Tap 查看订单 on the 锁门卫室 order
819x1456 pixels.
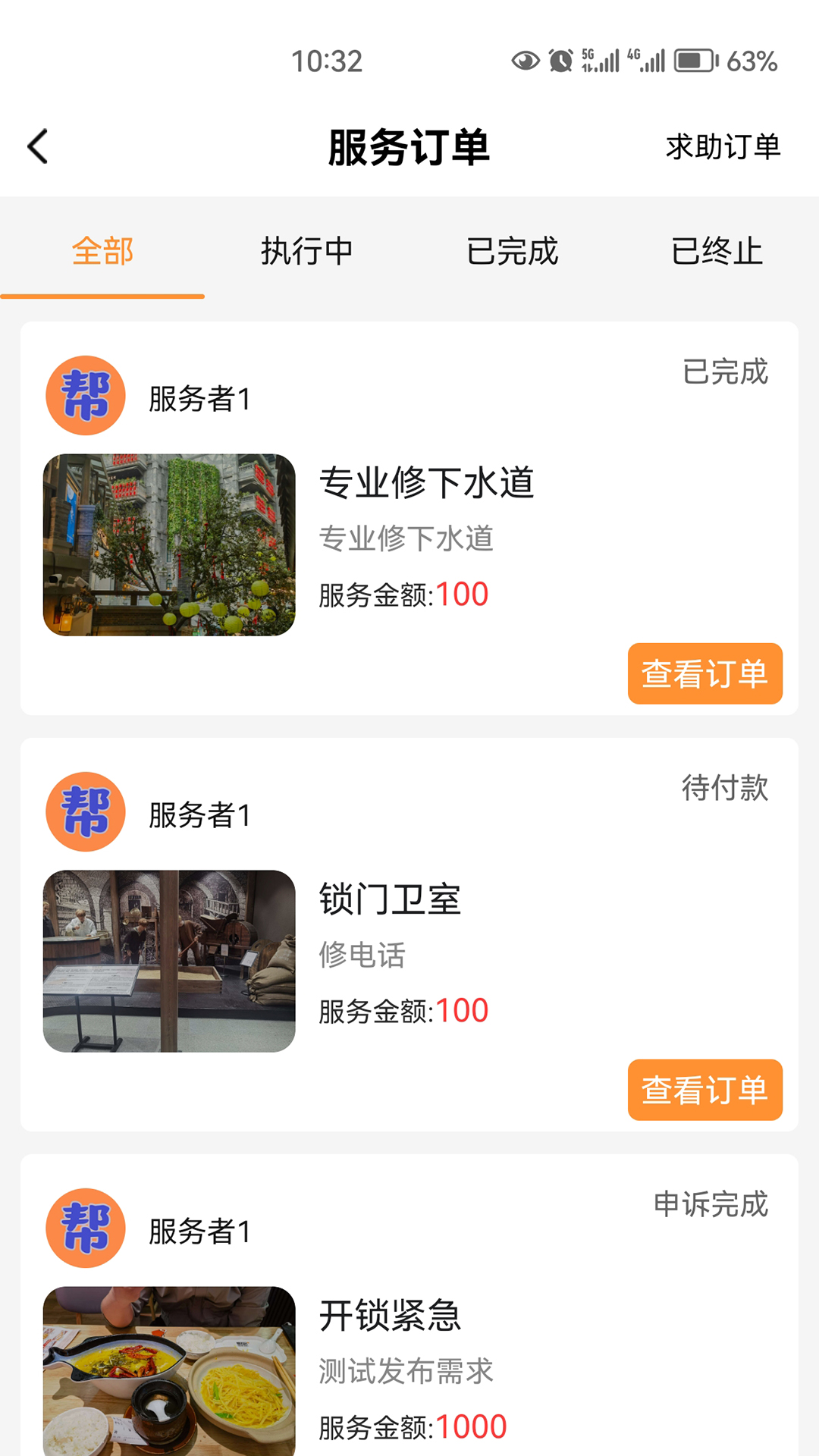(704, 1090)
